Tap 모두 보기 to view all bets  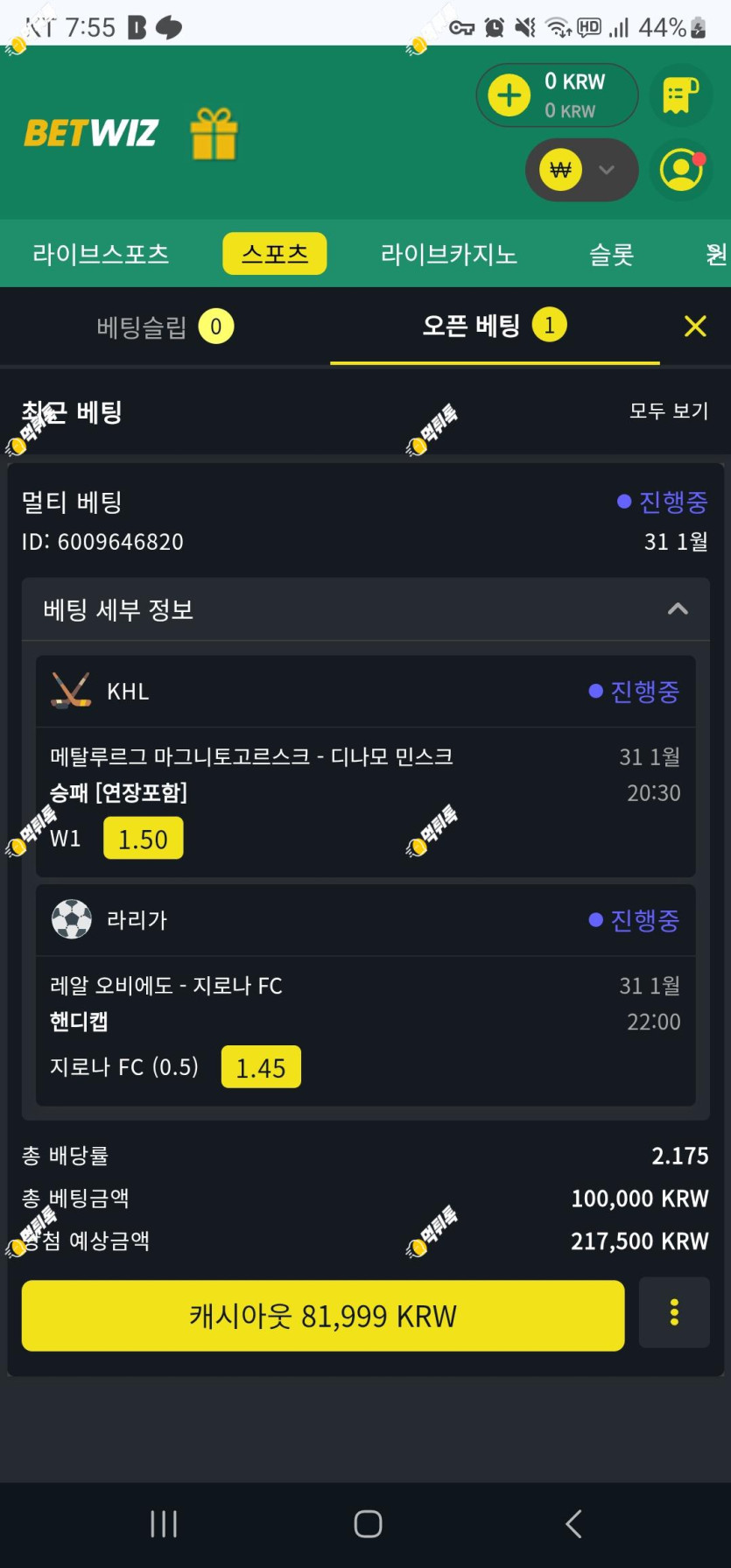coord(669,411)
